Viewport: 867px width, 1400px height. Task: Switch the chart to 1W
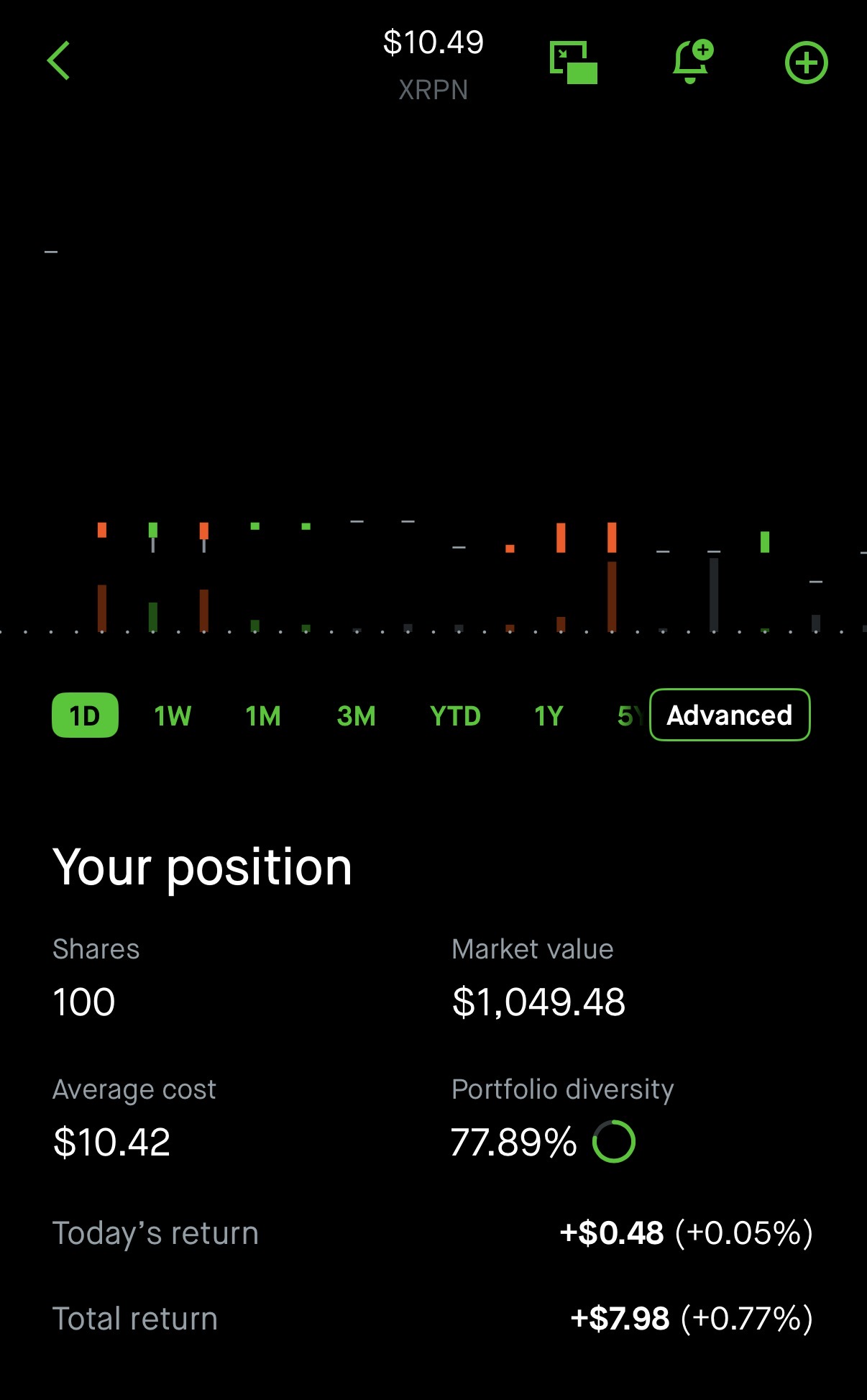click(173, 716)
